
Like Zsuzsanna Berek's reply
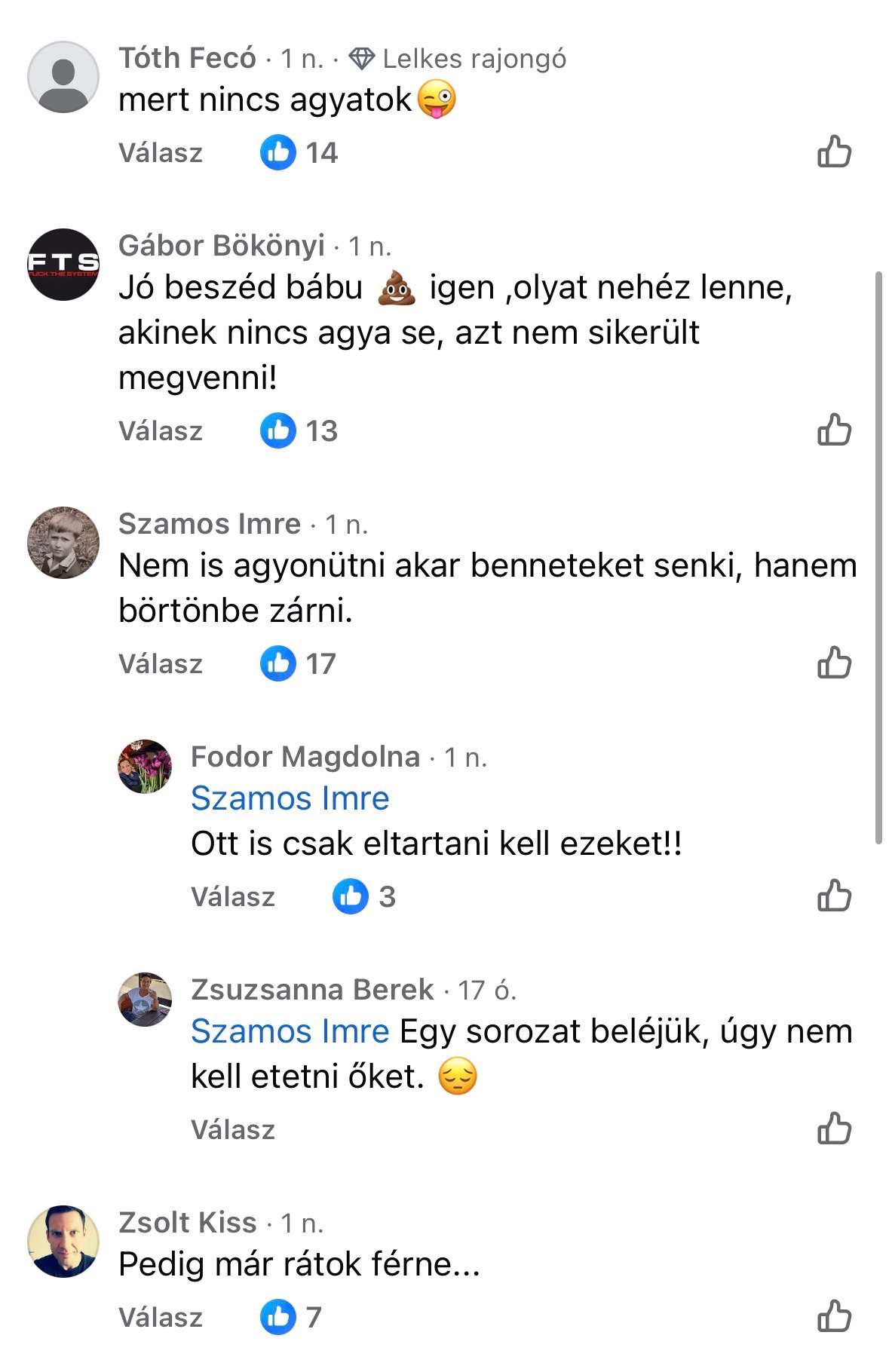(x=834, y=1129)
